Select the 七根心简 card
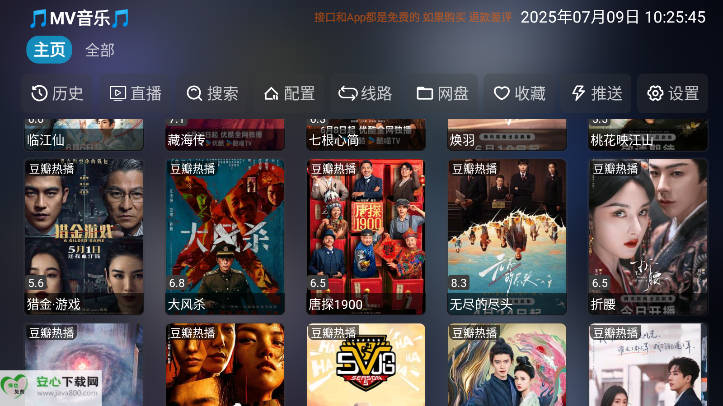 click(366, 135)
